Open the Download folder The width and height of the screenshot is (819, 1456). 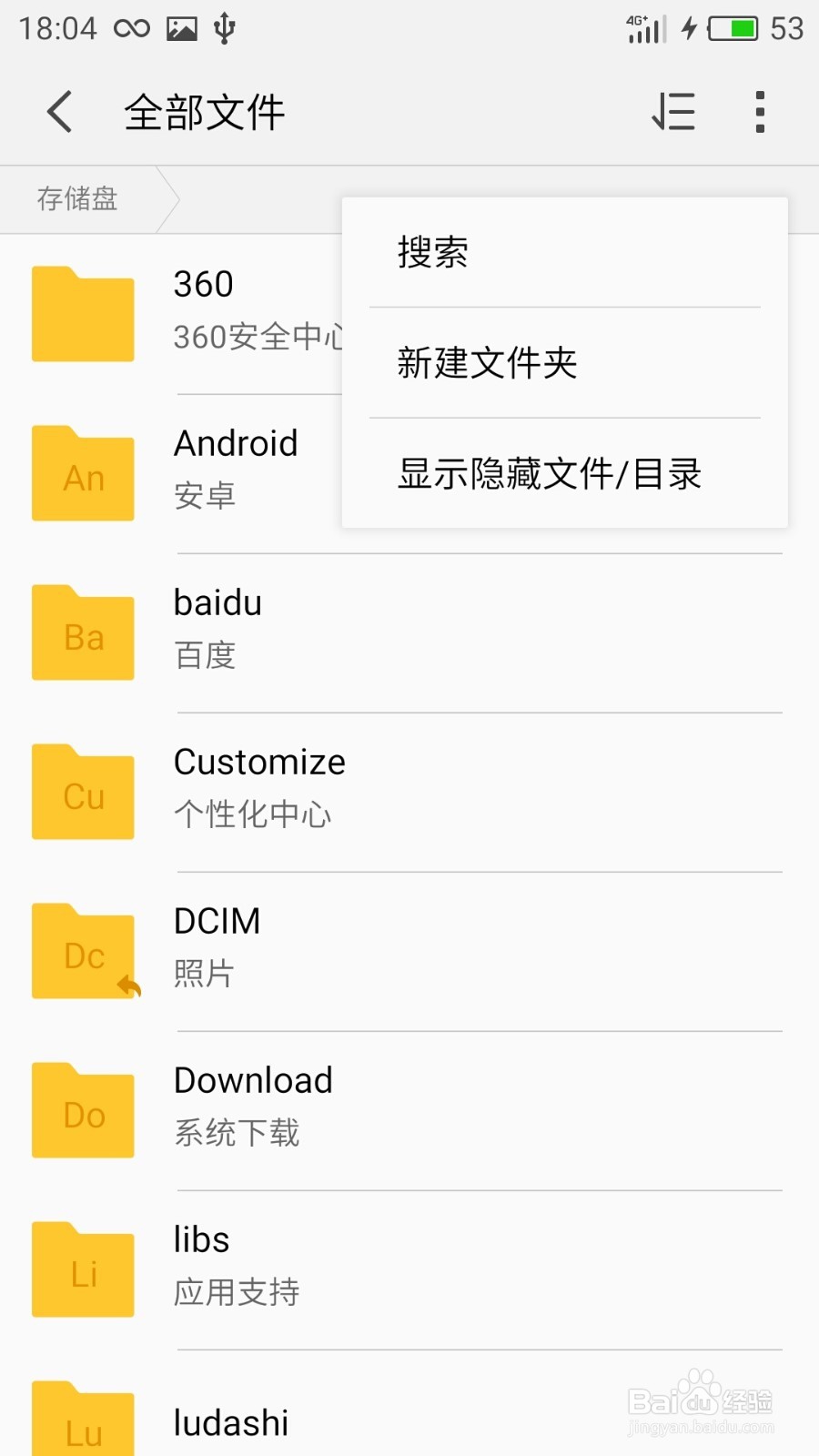[409, 1110]
